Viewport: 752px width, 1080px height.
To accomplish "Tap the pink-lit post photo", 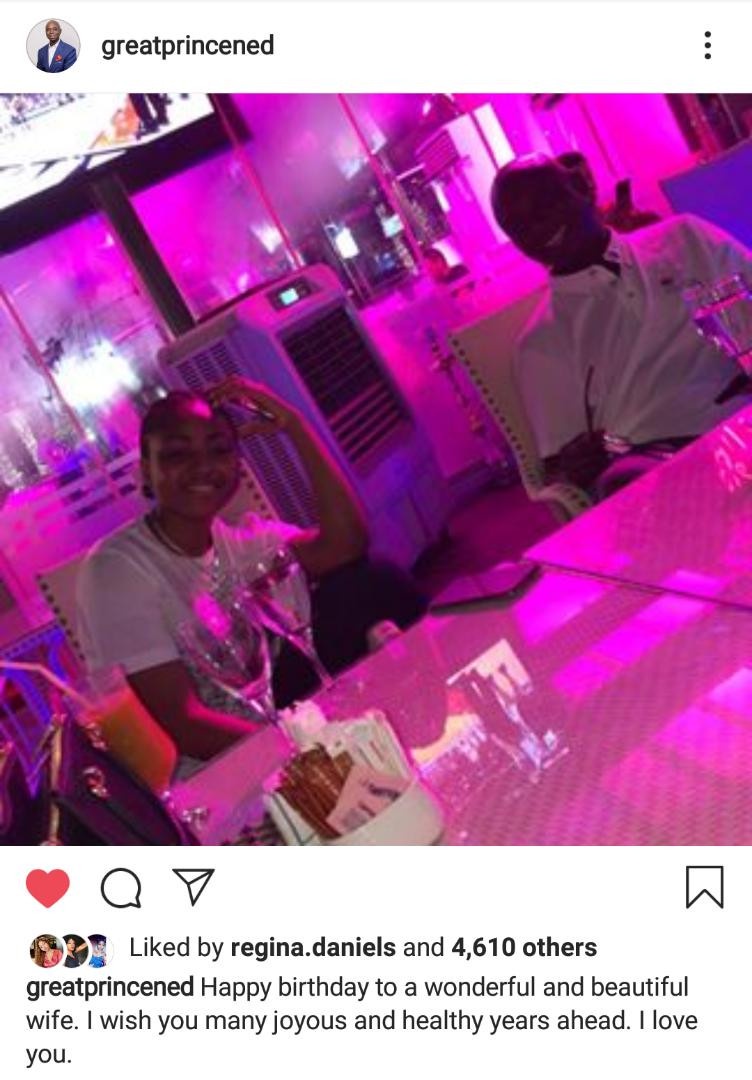I will (x=376, y=470).
